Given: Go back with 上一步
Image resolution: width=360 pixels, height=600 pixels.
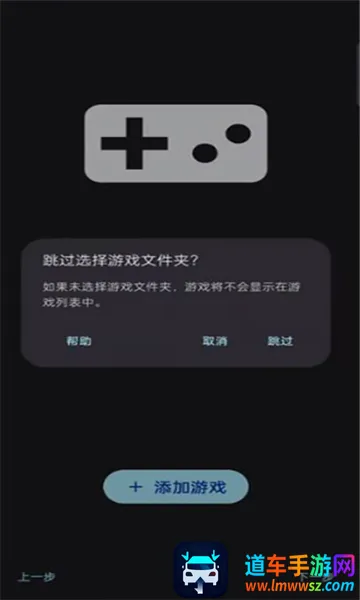Looking at the screenshot, I should click(36, 577).
